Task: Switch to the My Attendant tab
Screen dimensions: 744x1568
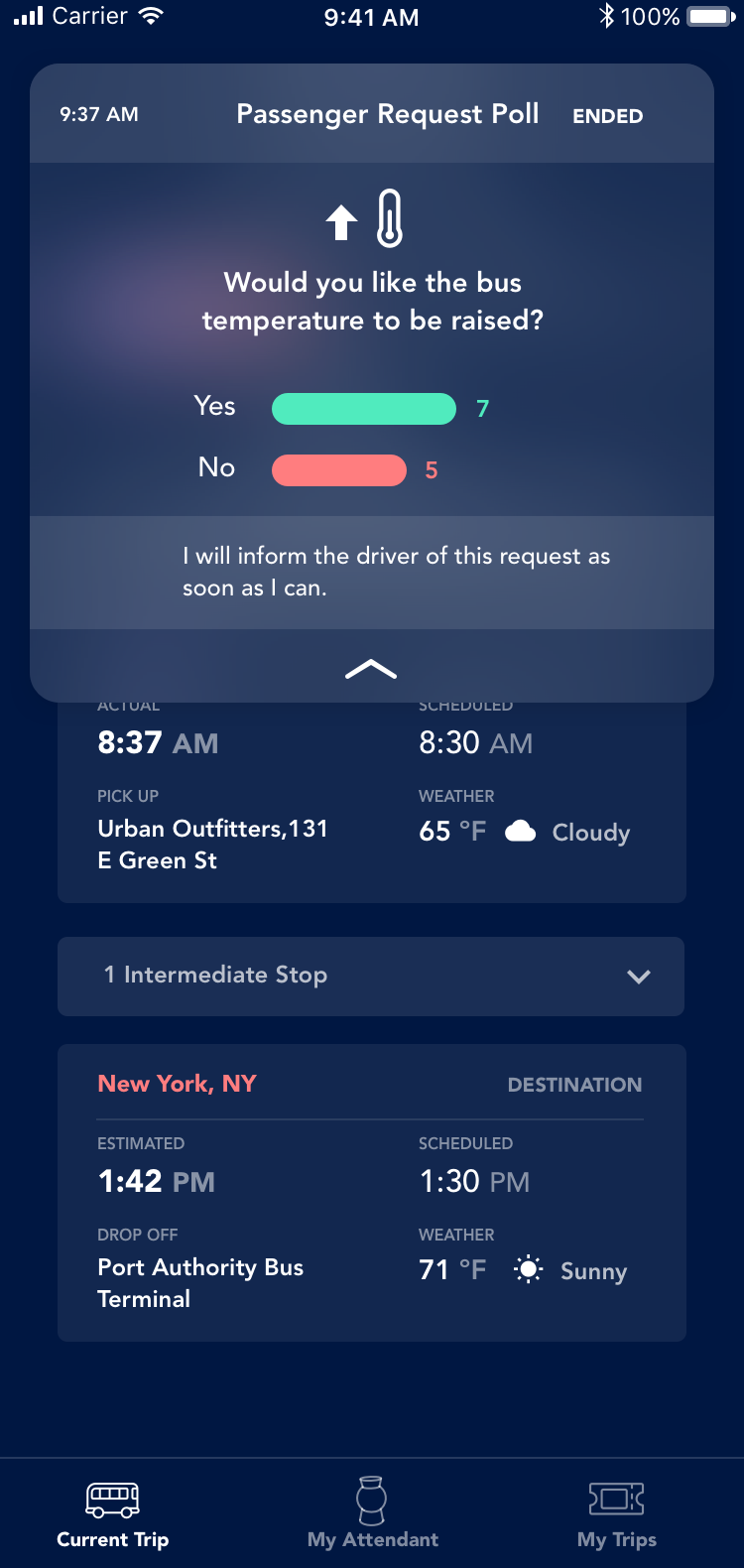Action: tap(372, 1512)
